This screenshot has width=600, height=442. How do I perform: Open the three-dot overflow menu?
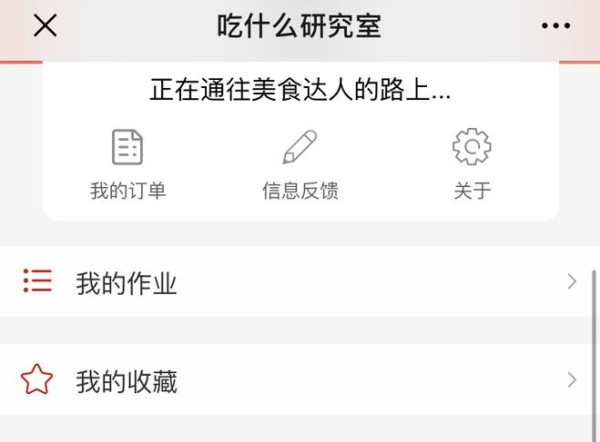(555, 27)
